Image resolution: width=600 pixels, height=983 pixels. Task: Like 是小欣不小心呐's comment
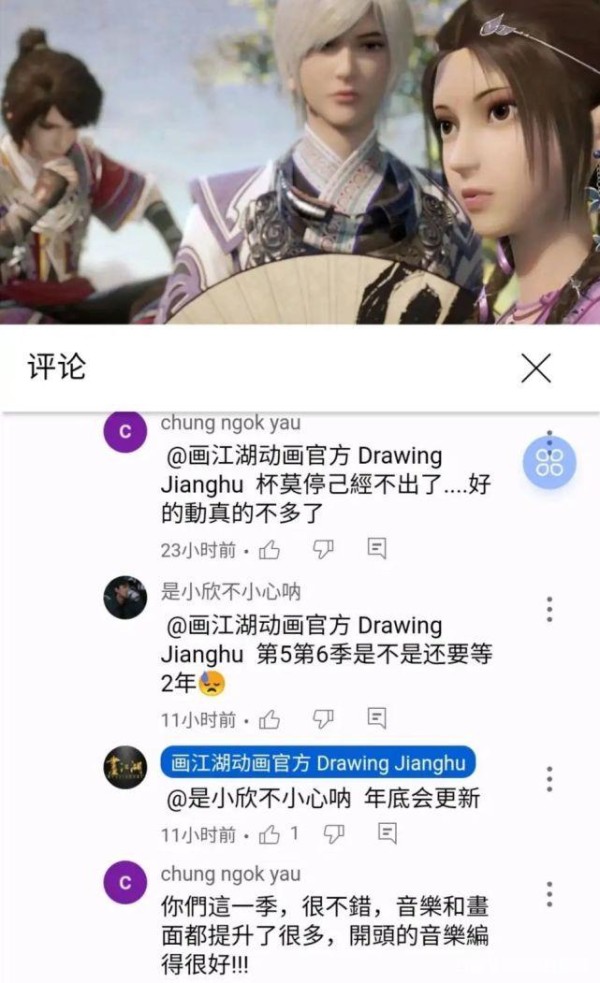pos(269,719)
